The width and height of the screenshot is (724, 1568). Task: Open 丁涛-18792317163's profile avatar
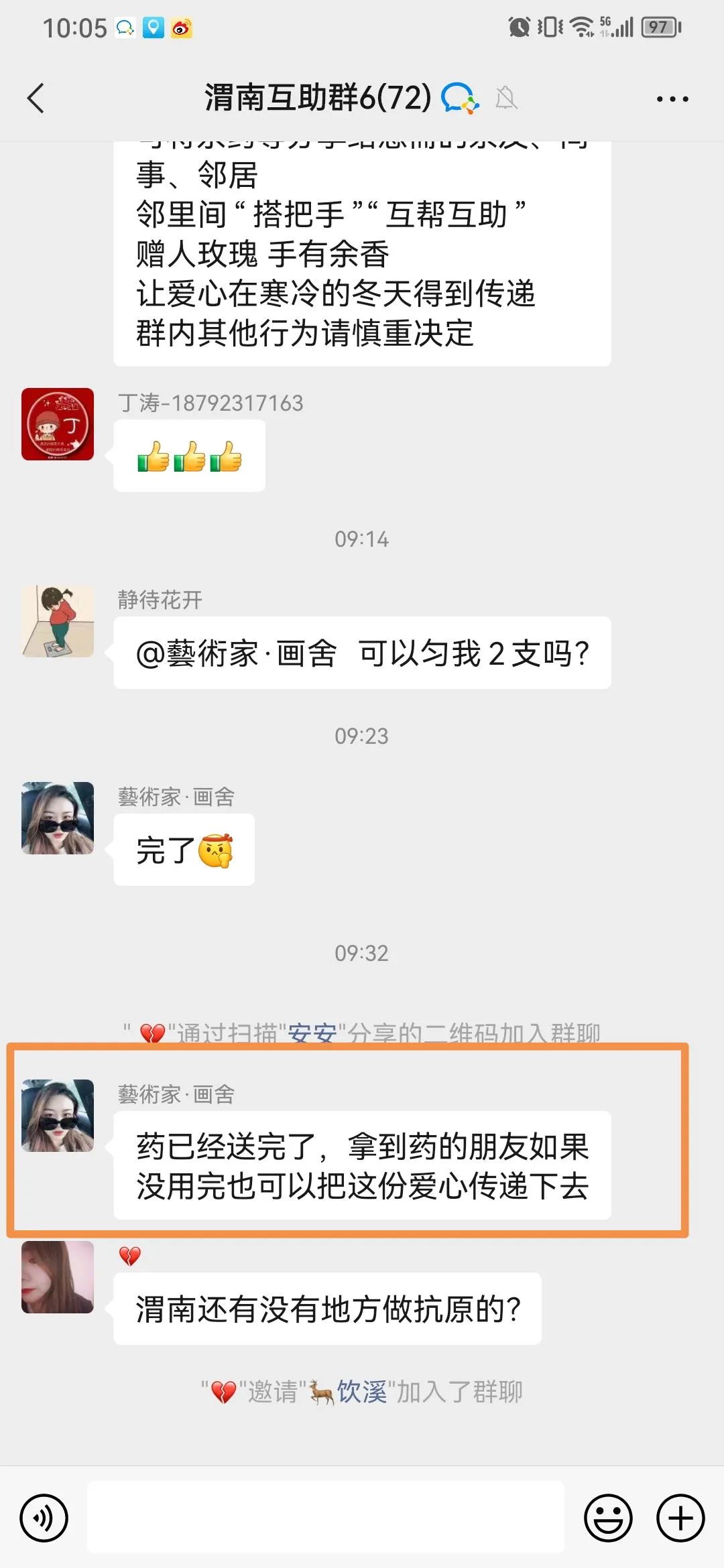(x=58, y=424)
